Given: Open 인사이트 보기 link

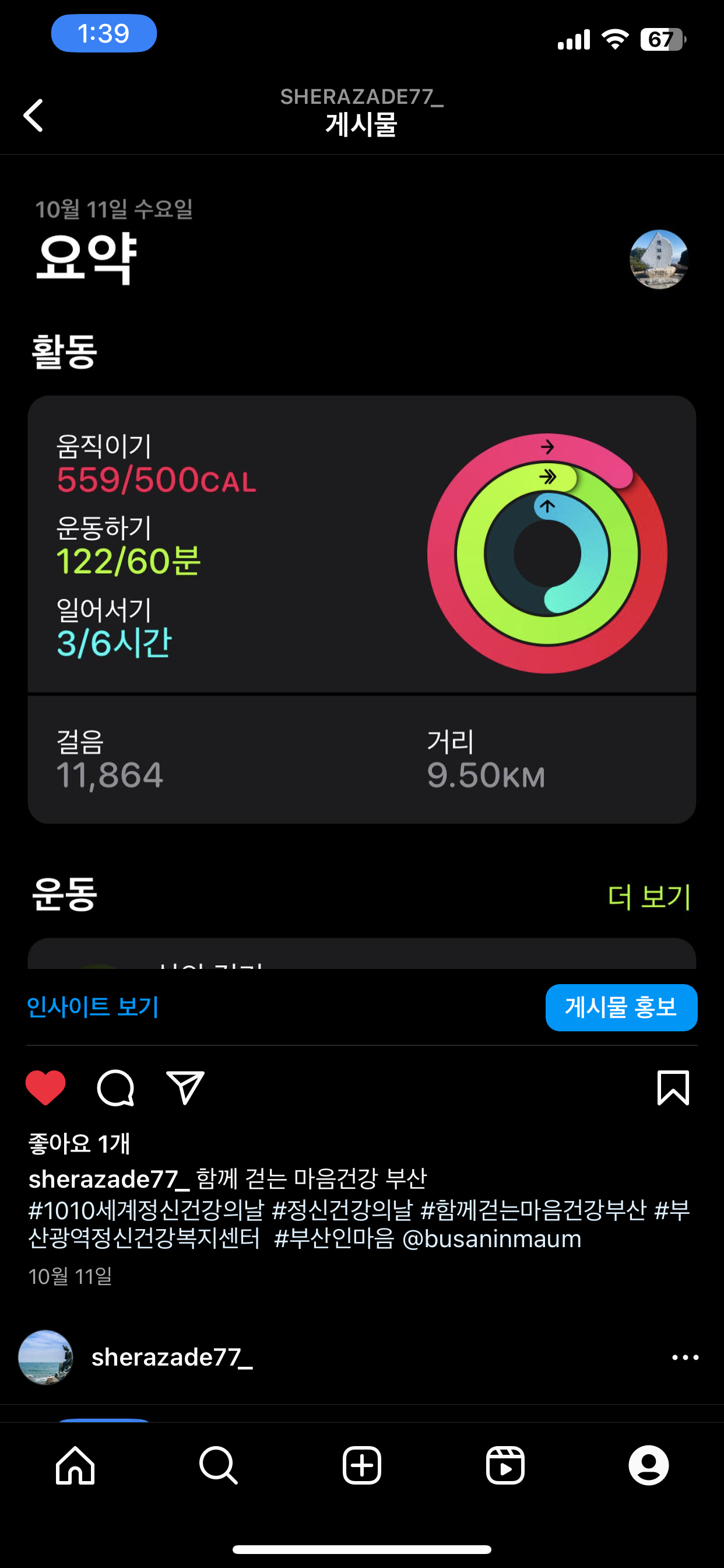Looking at the screenshot, I should click(93, 1007).
